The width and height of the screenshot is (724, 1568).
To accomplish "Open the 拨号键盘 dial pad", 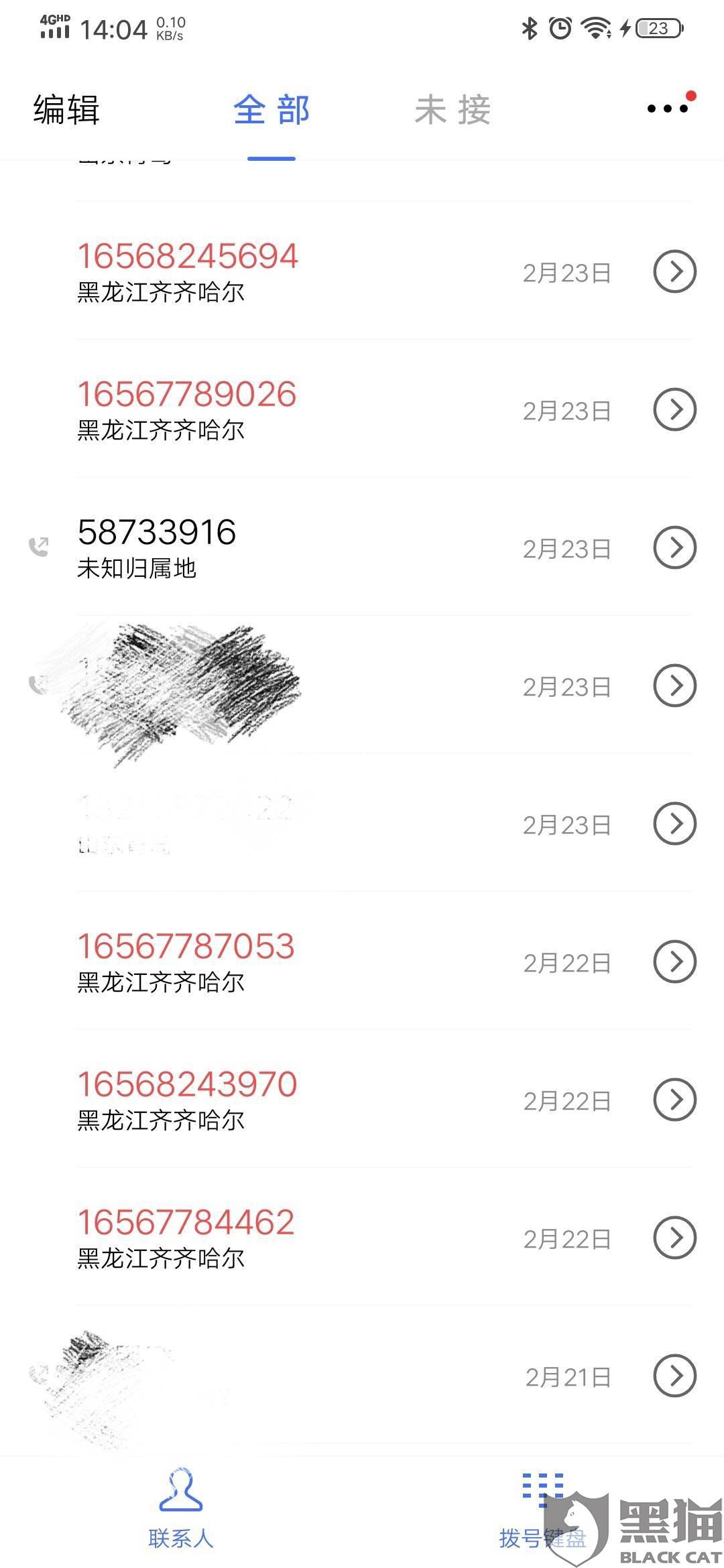I will click(542, 1508).
